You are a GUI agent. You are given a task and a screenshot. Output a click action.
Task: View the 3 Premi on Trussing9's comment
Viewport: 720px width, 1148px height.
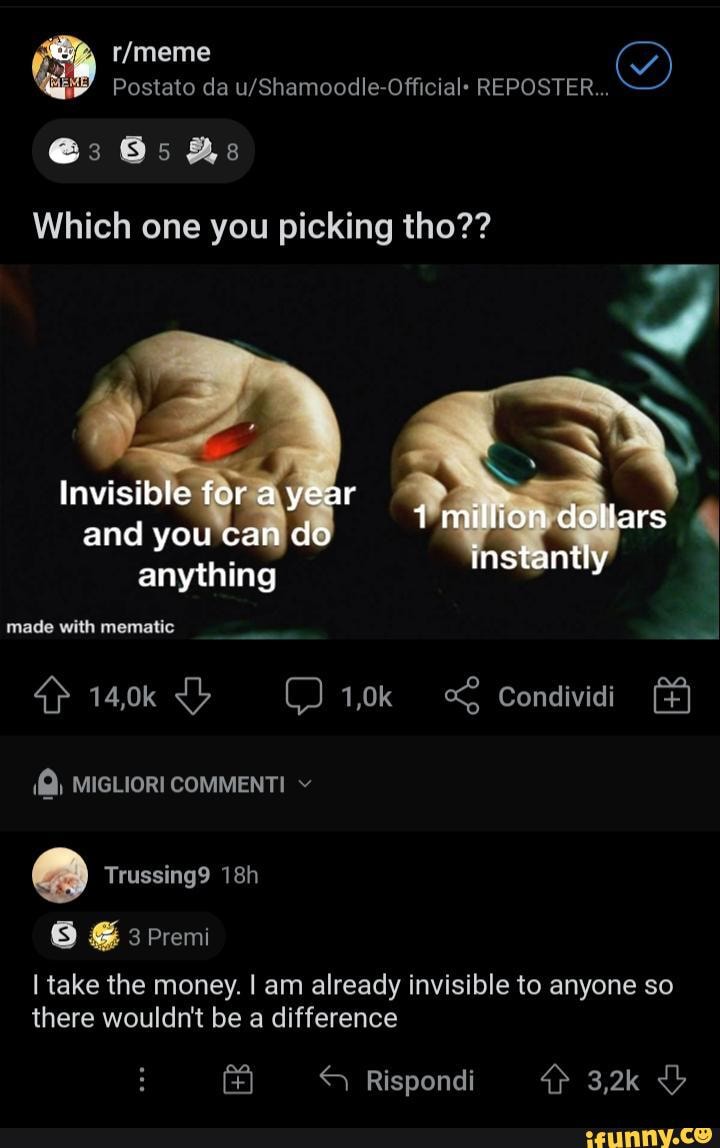click(x=130, y=937)
